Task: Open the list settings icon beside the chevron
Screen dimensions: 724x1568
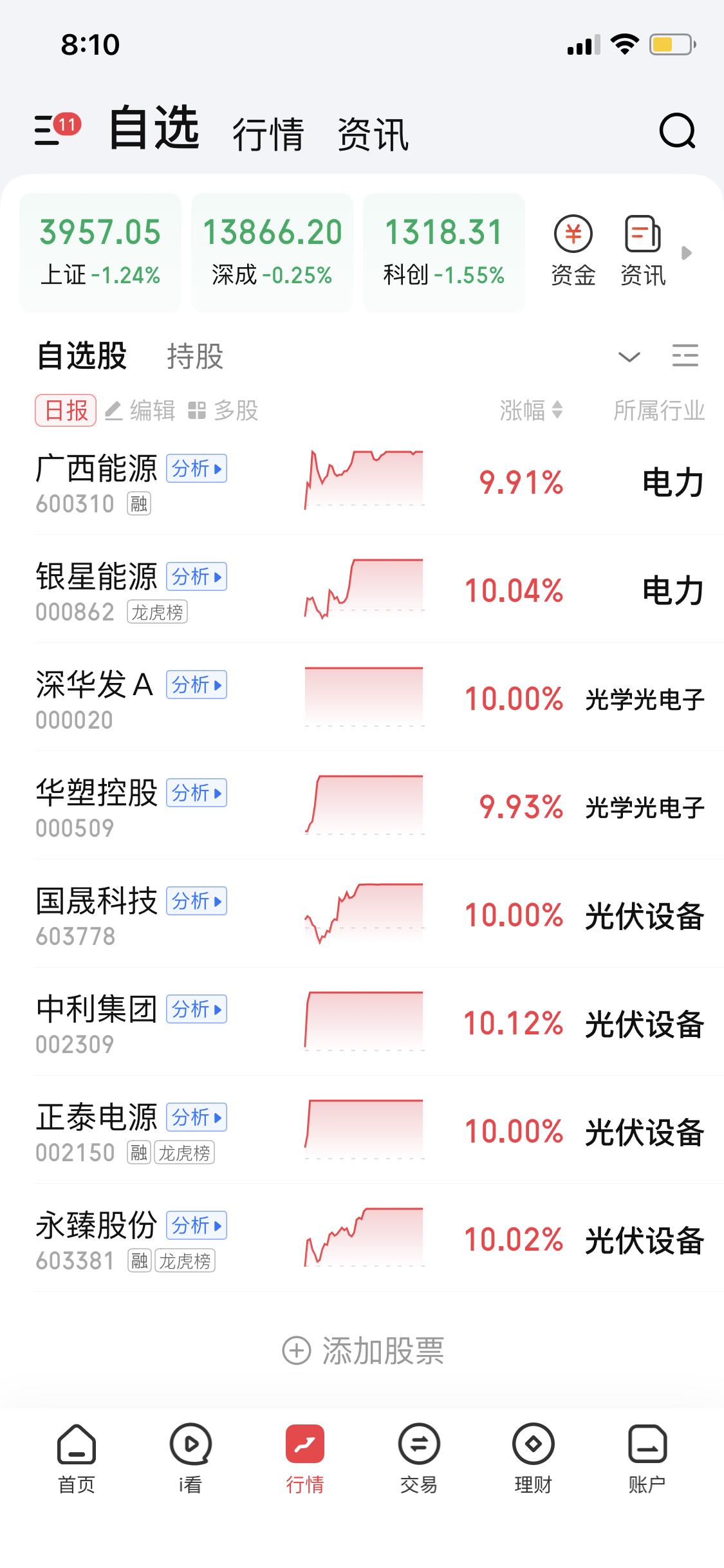Action: (x=685, y=356)
